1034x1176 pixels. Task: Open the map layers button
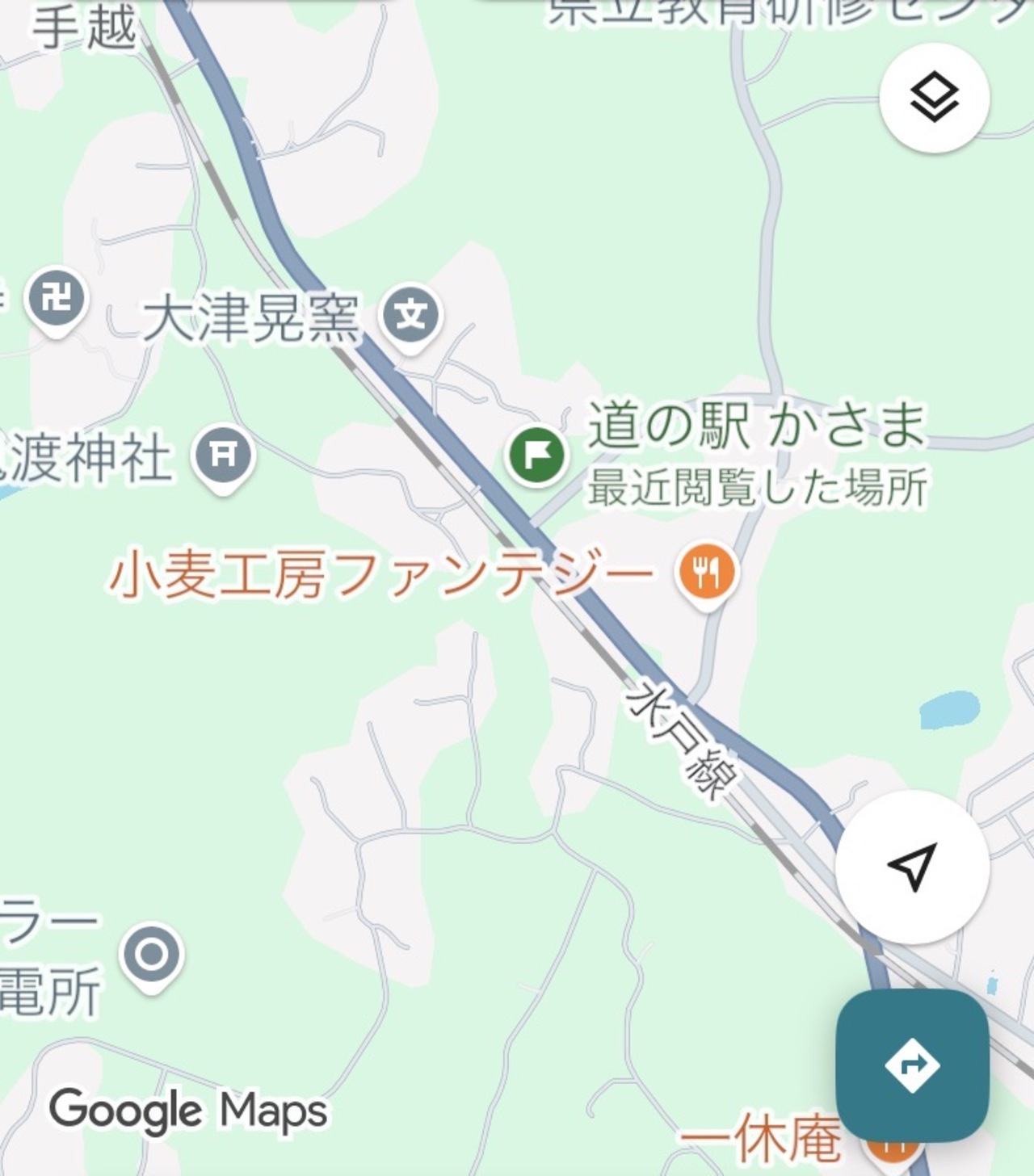click(x=935, y=98)
